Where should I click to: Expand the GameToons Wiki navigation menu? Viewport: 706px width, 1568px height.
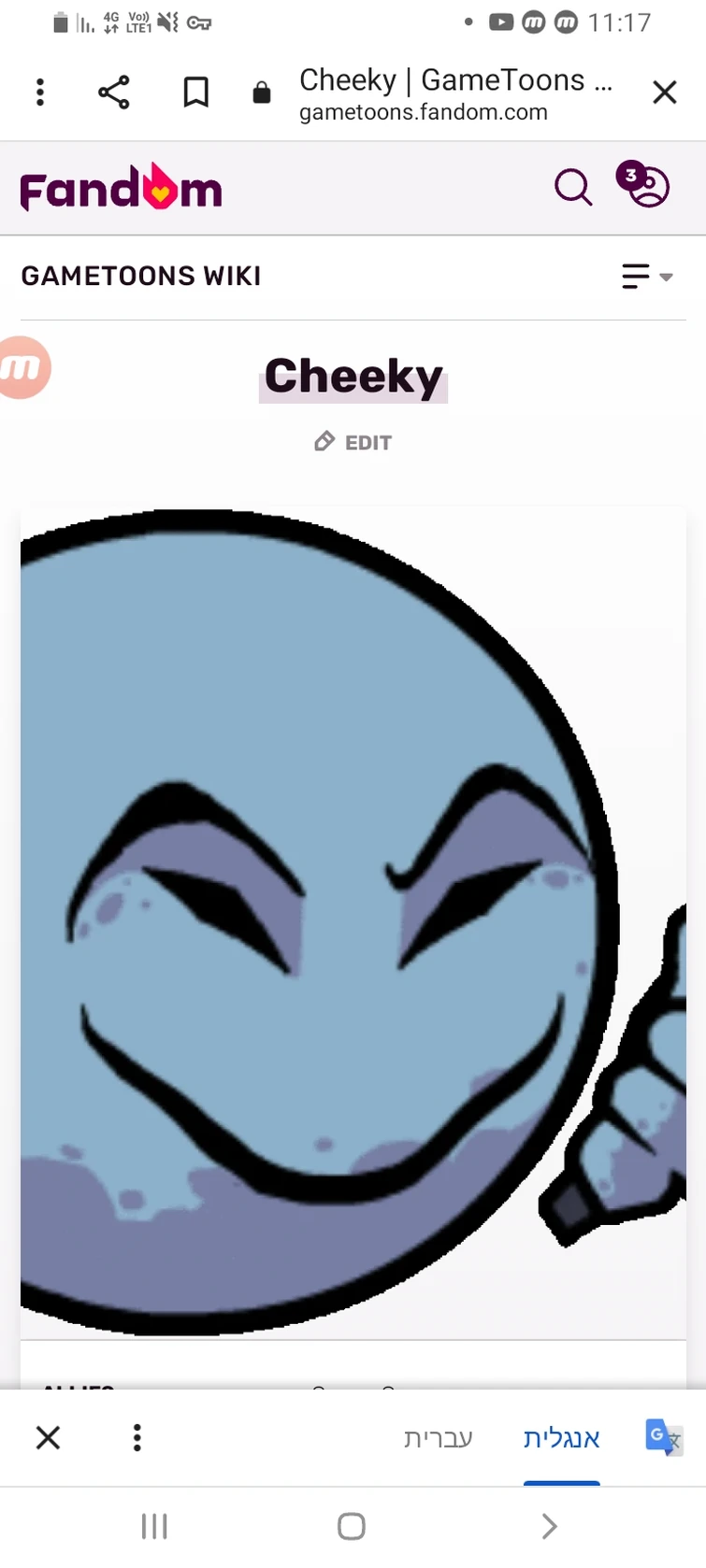point(647,277)
